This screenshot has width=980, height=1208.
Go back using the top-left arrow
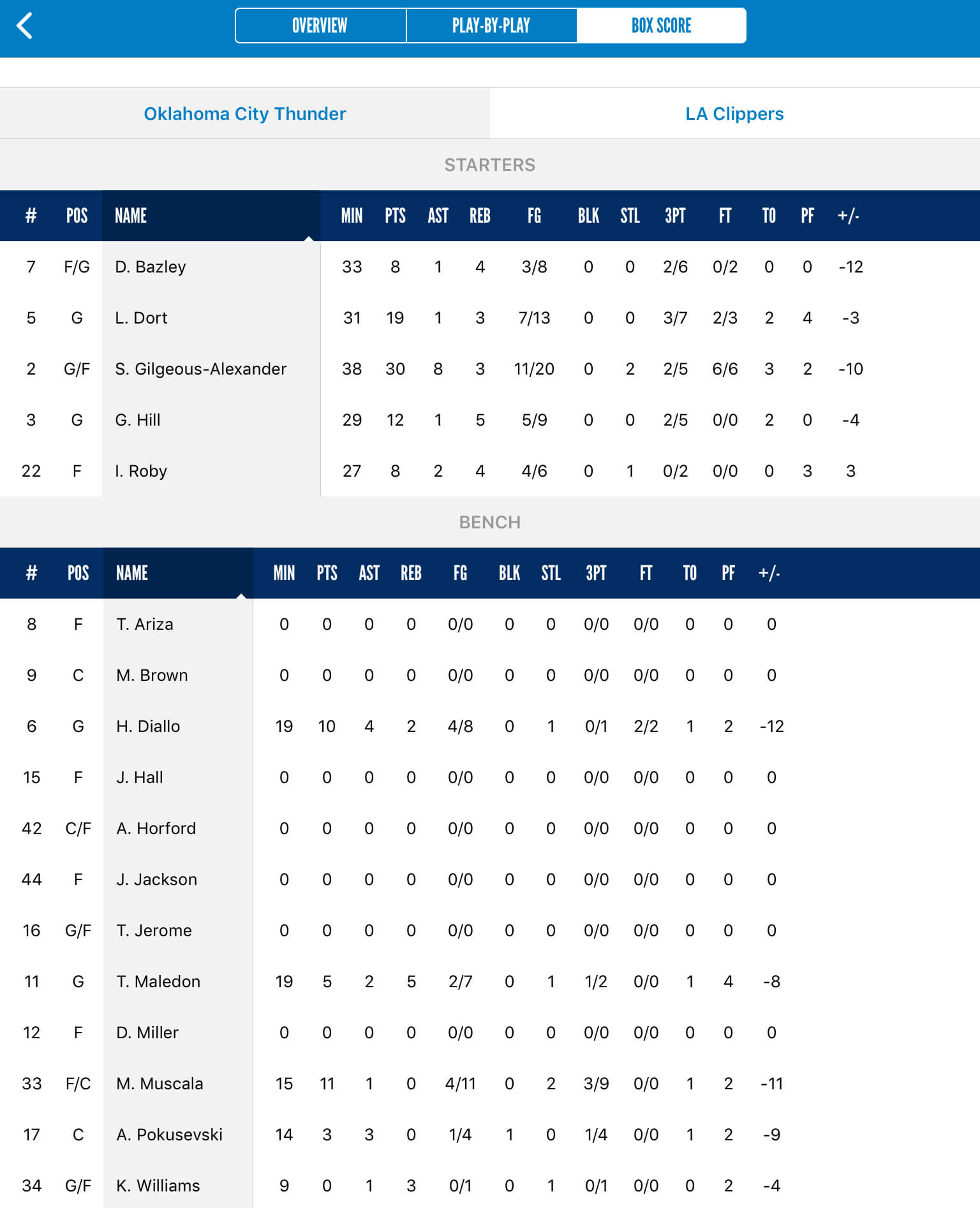point(24,26)
